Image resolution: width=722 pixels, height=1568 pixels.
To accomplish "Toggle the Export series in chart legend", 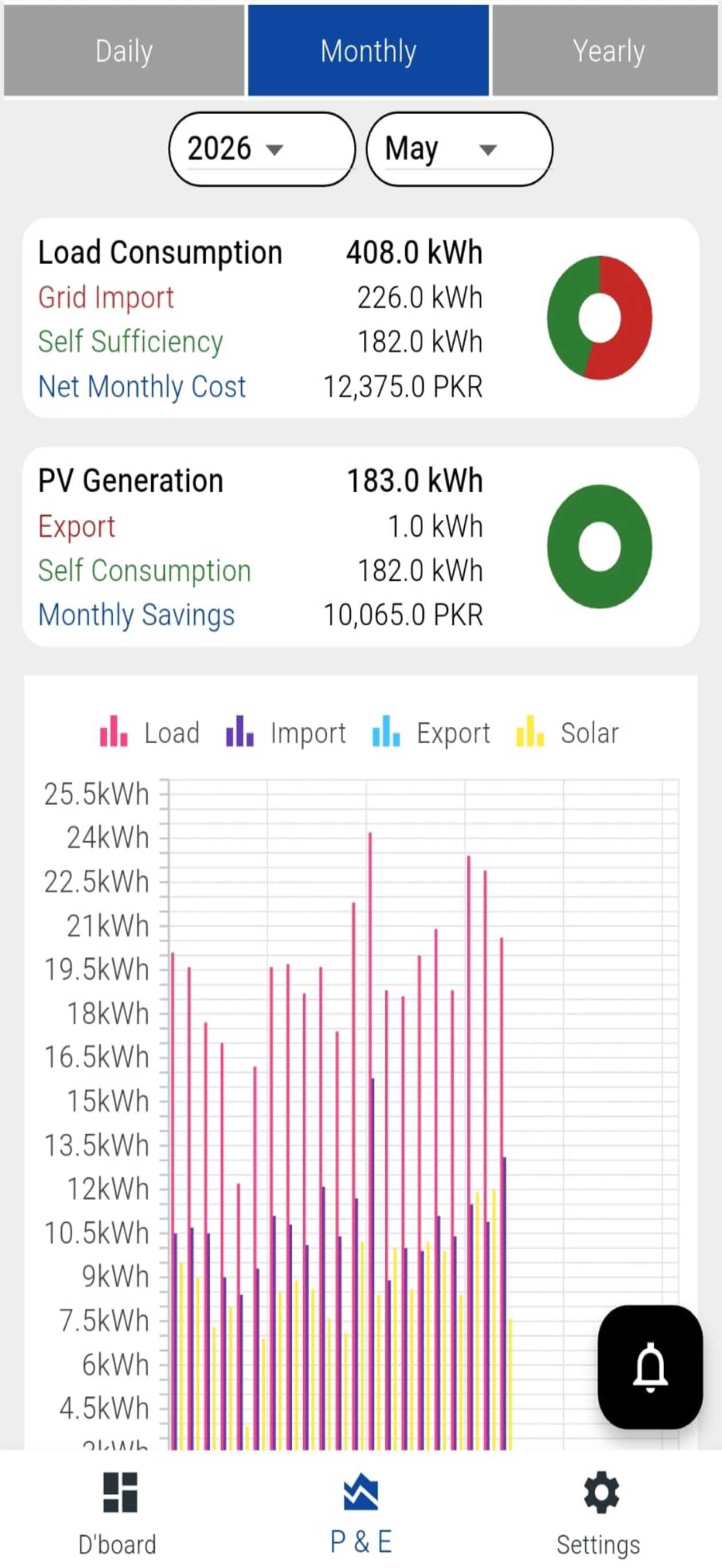I will click(431, 732).
